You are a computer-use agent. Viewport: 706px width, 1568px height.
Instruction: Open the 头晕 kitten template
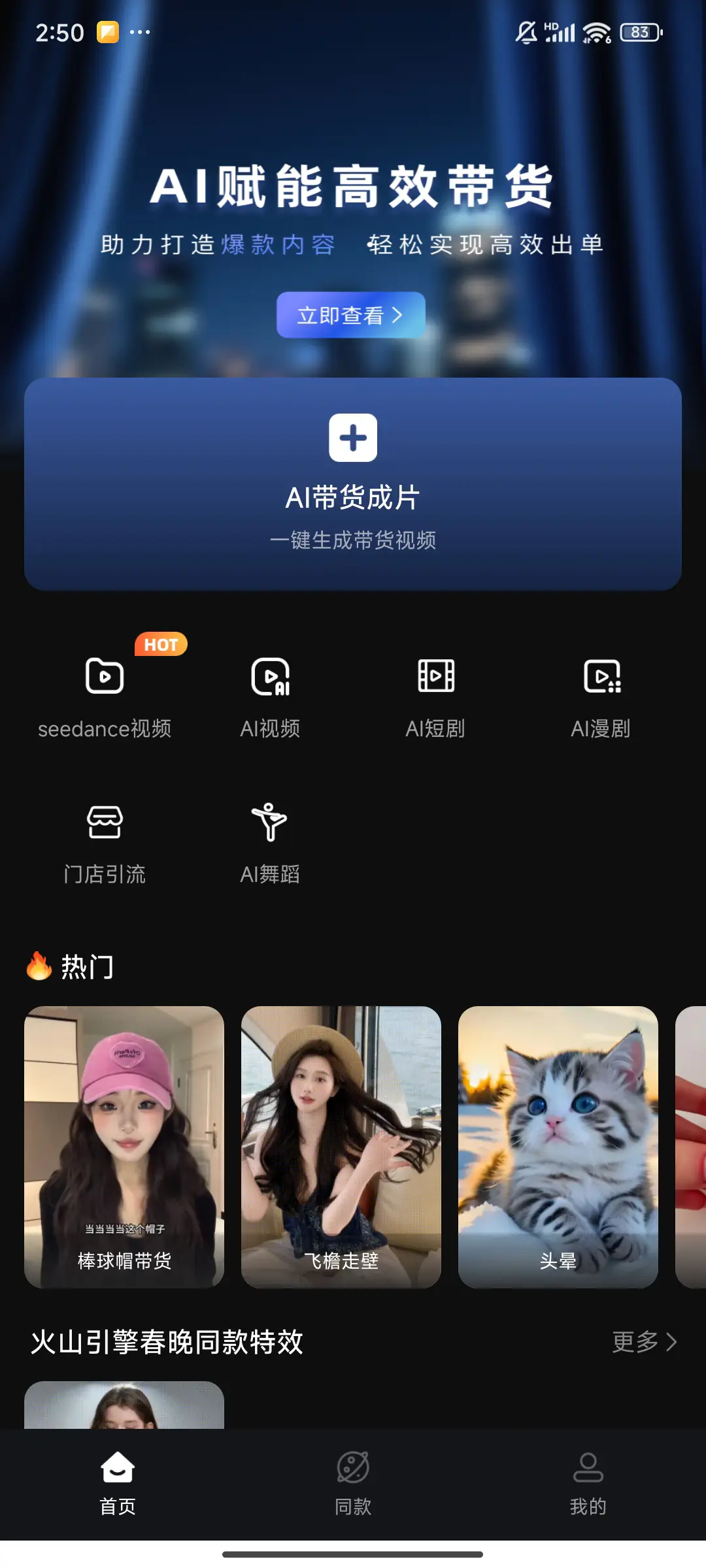558,1147
